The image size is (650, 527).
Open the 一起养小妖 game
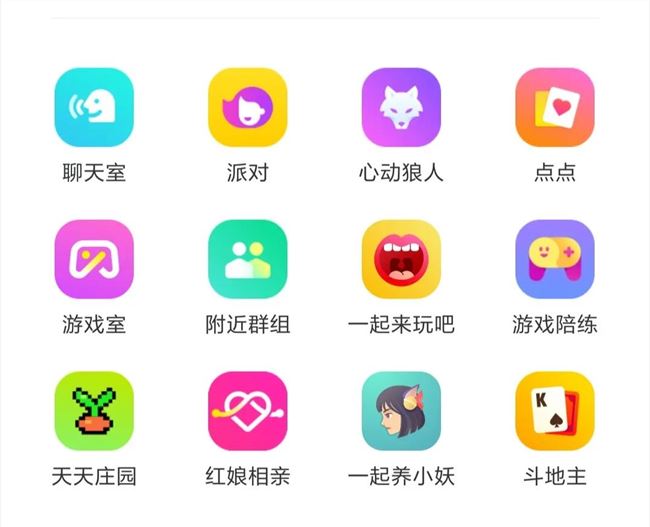(x=401, y=412)
